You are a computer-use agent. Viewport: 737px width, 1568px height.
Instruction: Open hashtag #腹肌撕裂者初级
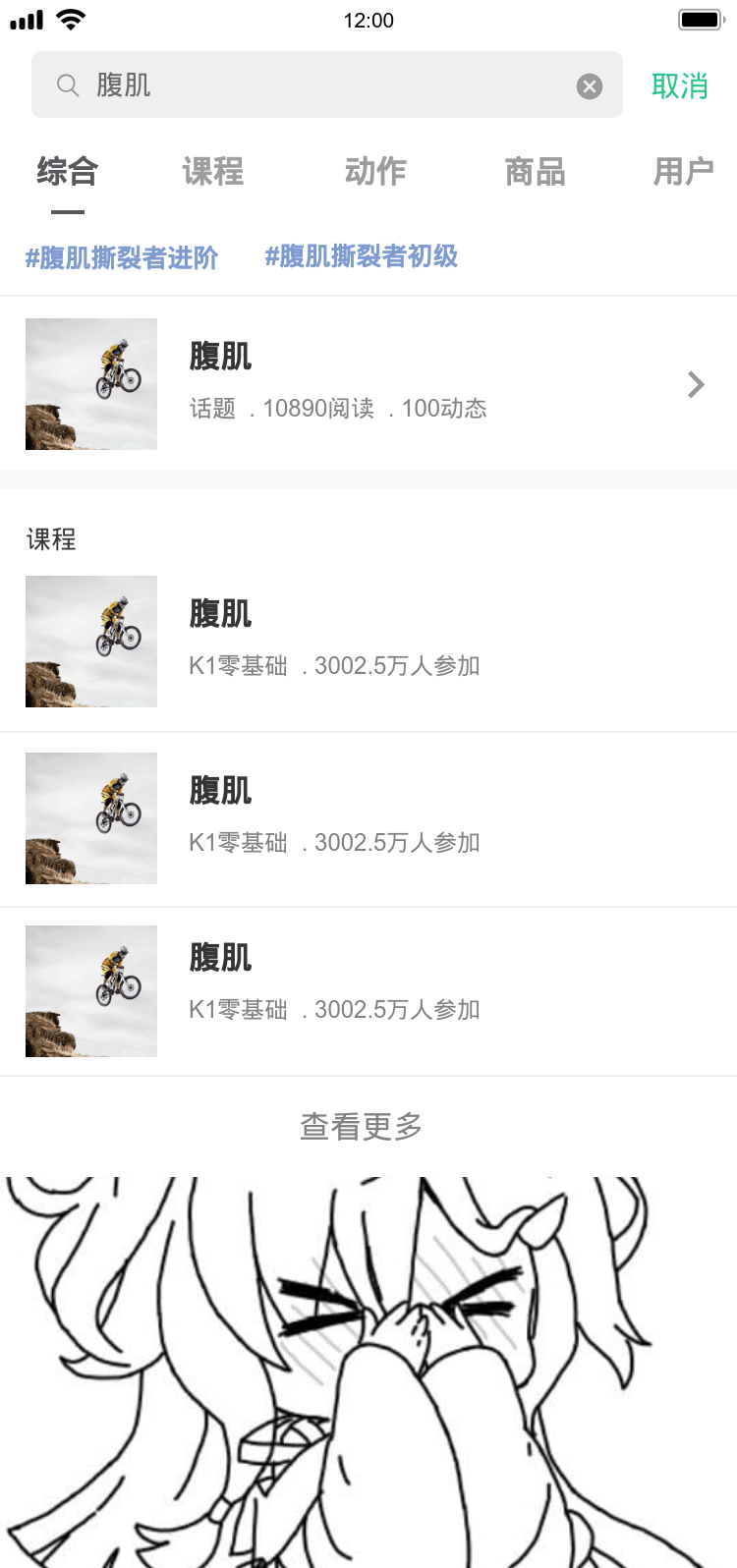[x=362, y=256]
